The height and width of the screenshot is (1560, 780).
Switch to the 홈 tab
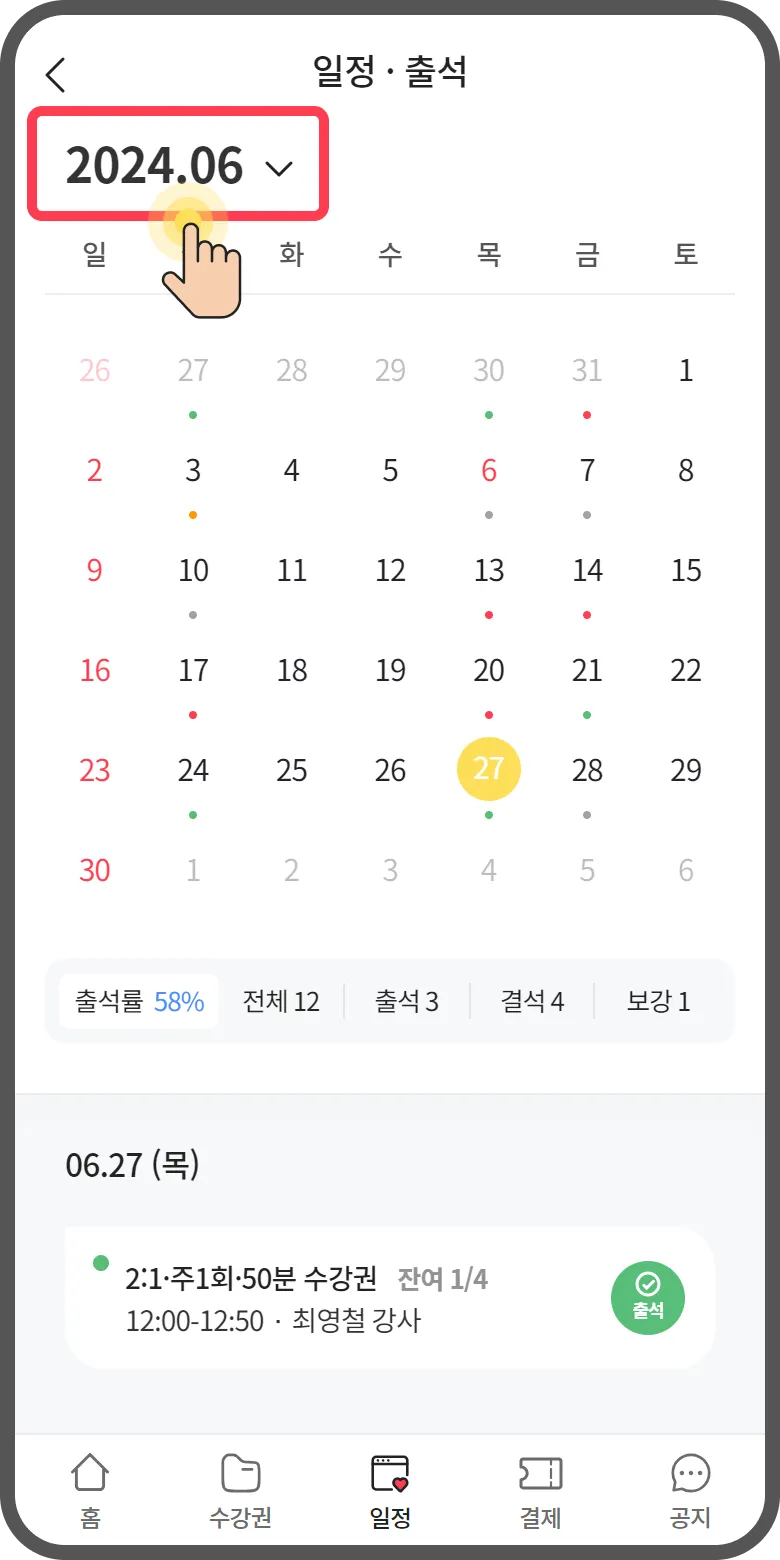[90, 1492]
